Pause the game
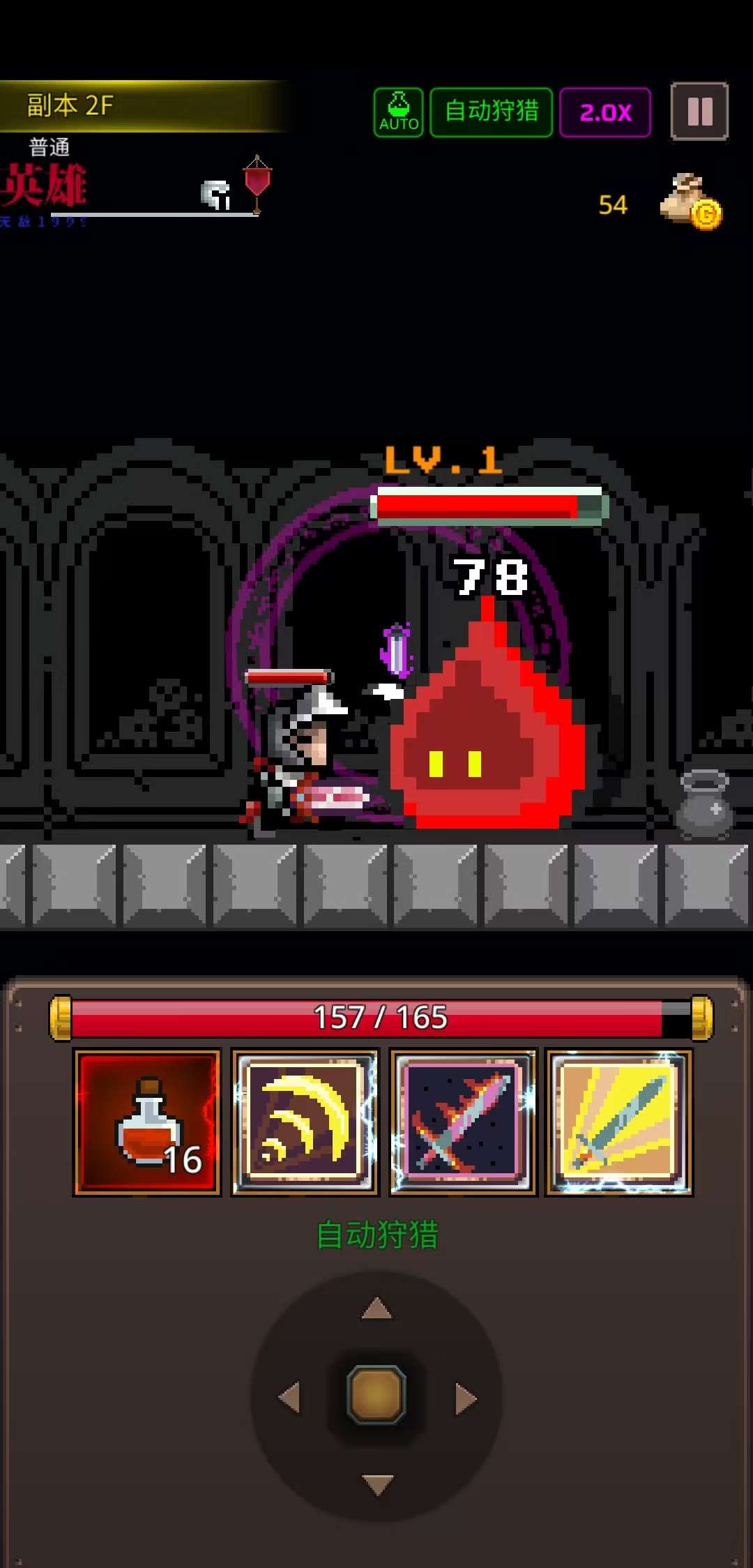This screenshot has height=1568, width=753. point(699,112)
